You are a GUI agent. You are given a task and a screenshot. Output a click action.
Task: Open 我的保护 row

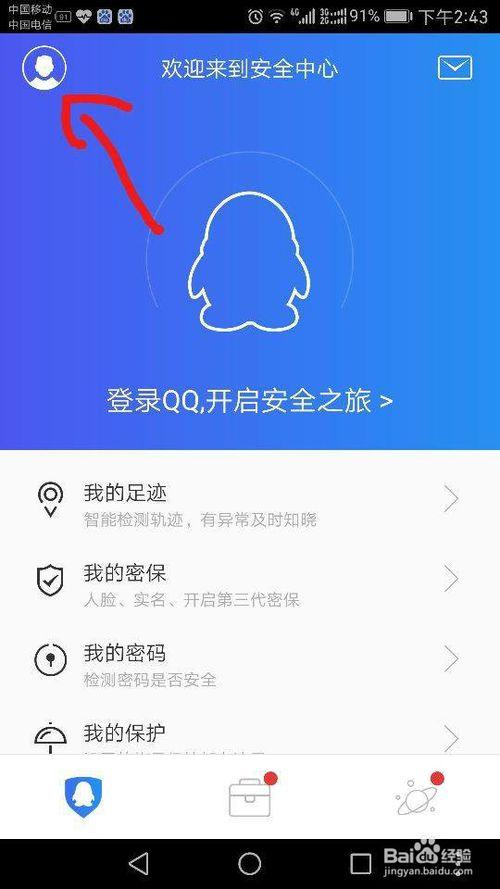(250, 734)
